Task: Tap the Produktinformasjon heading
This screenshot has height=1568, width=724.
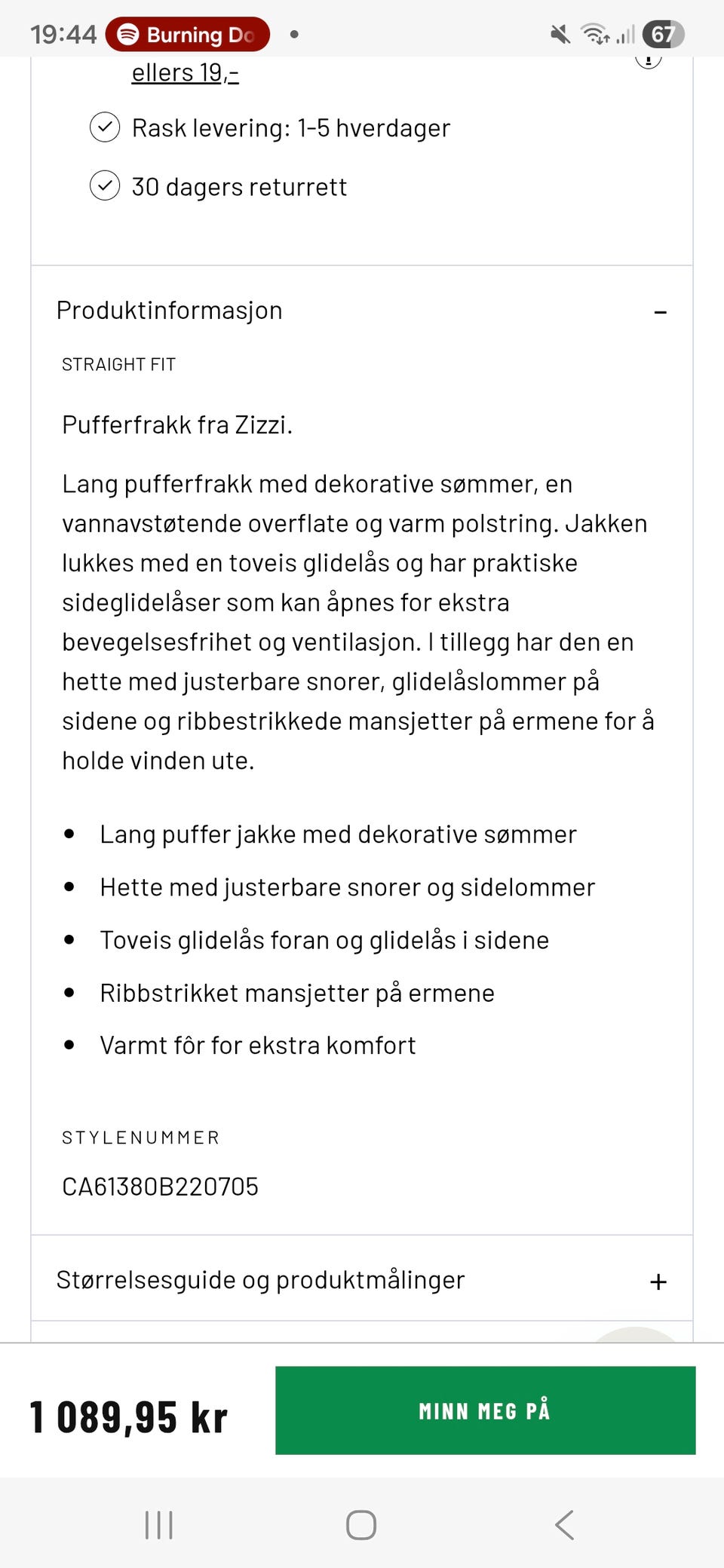Action: 169,309
